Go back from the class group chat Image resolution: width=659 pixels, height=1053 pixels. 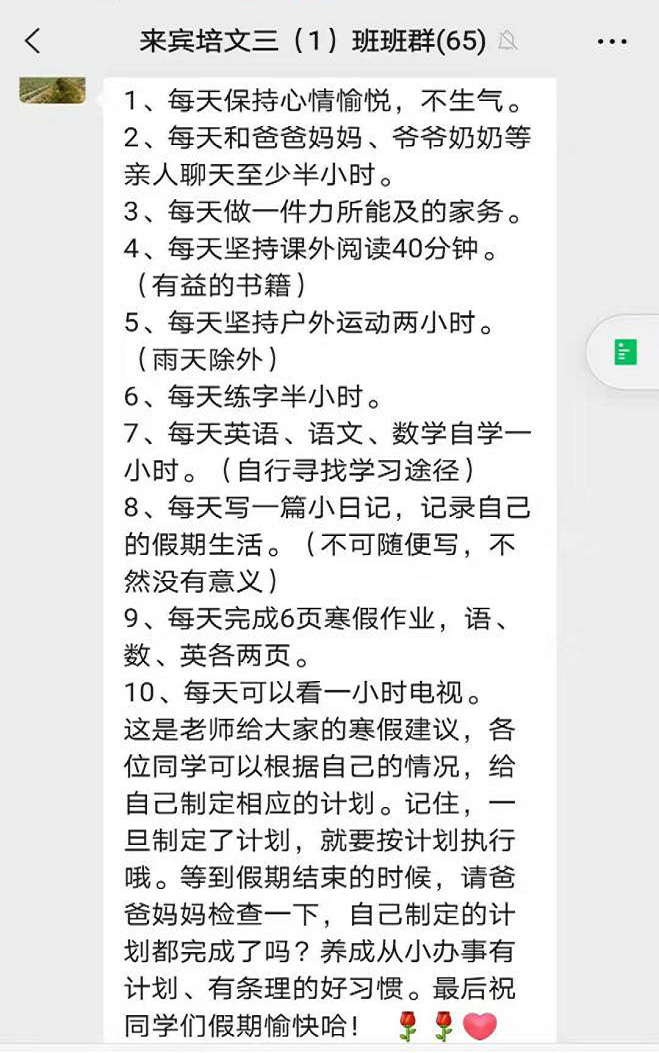click(x=33, y=41)
